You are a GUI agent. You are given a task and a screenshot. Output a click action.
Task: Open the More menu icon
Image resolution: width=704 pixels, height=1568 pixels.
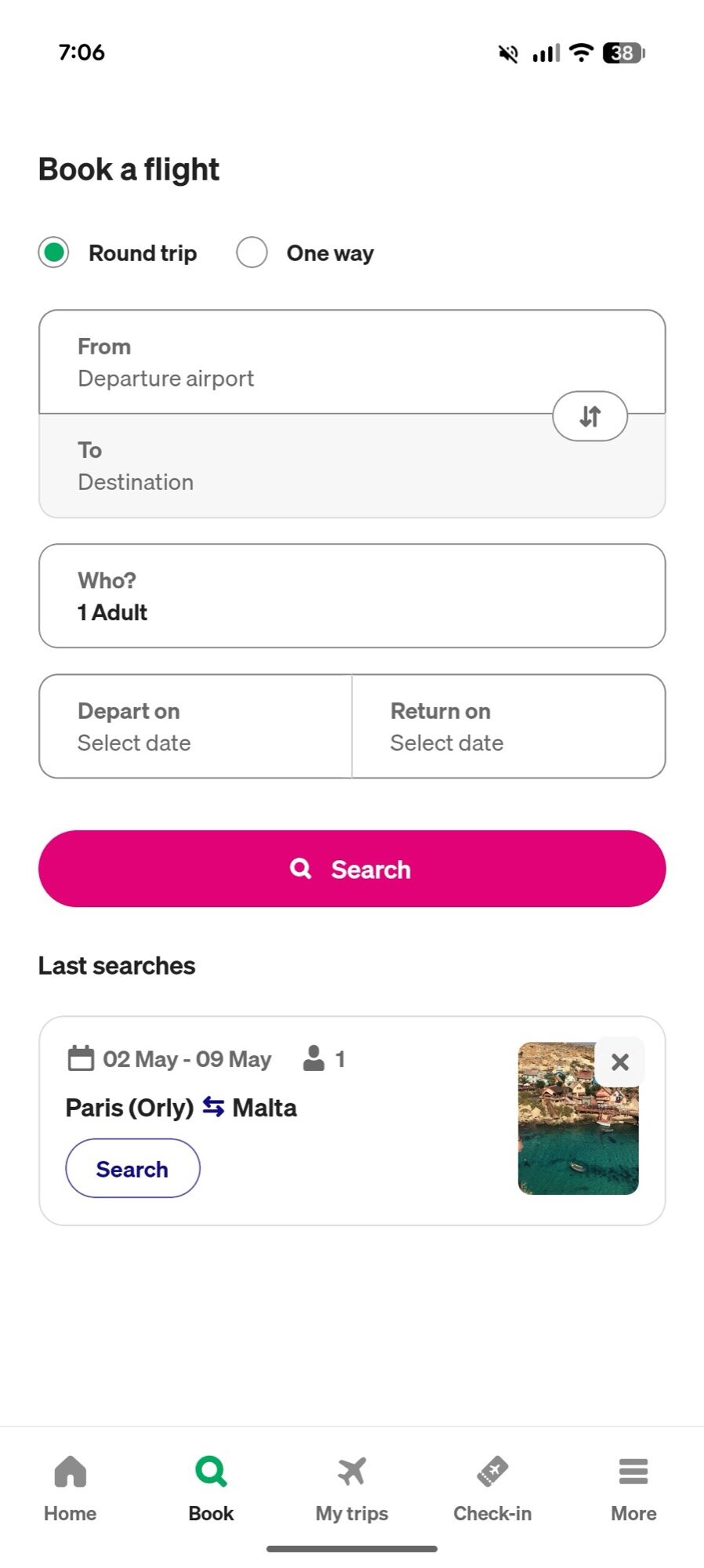(633, 1472)
